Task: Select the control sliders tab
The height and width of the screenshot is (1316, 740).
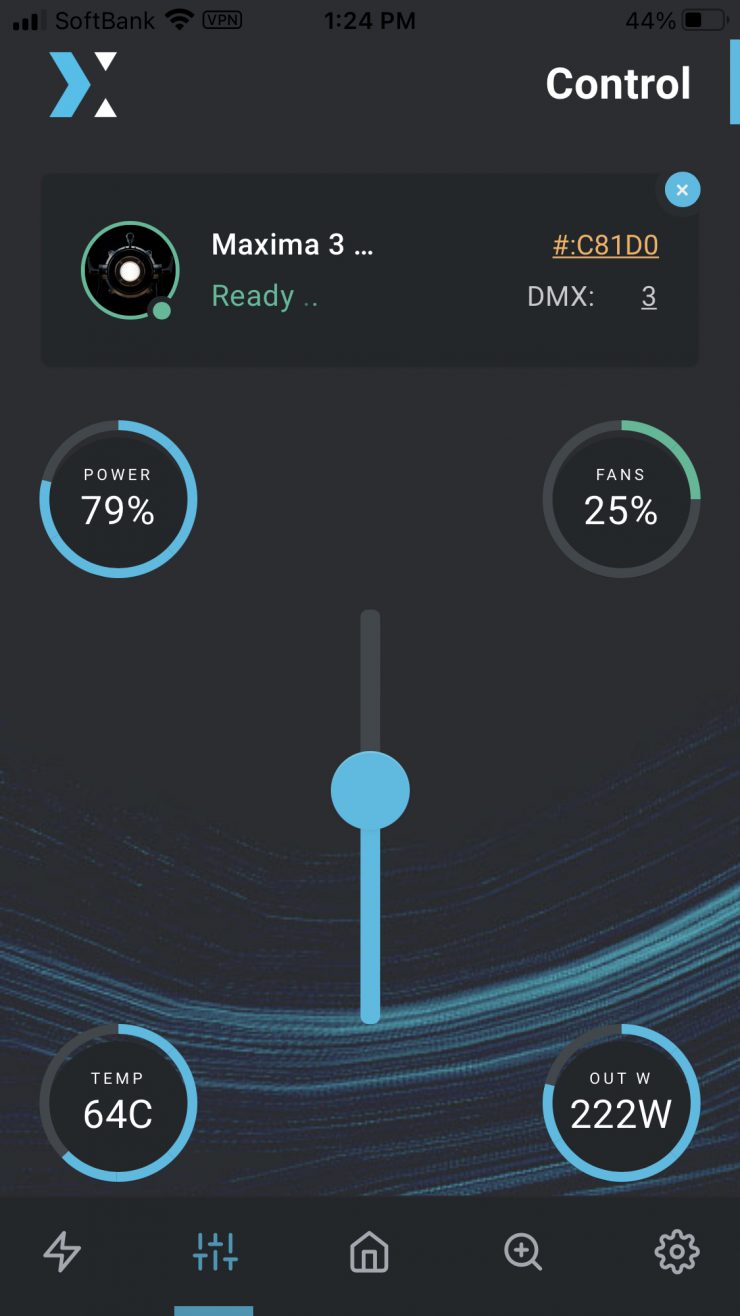Action: click(215, 1251)
